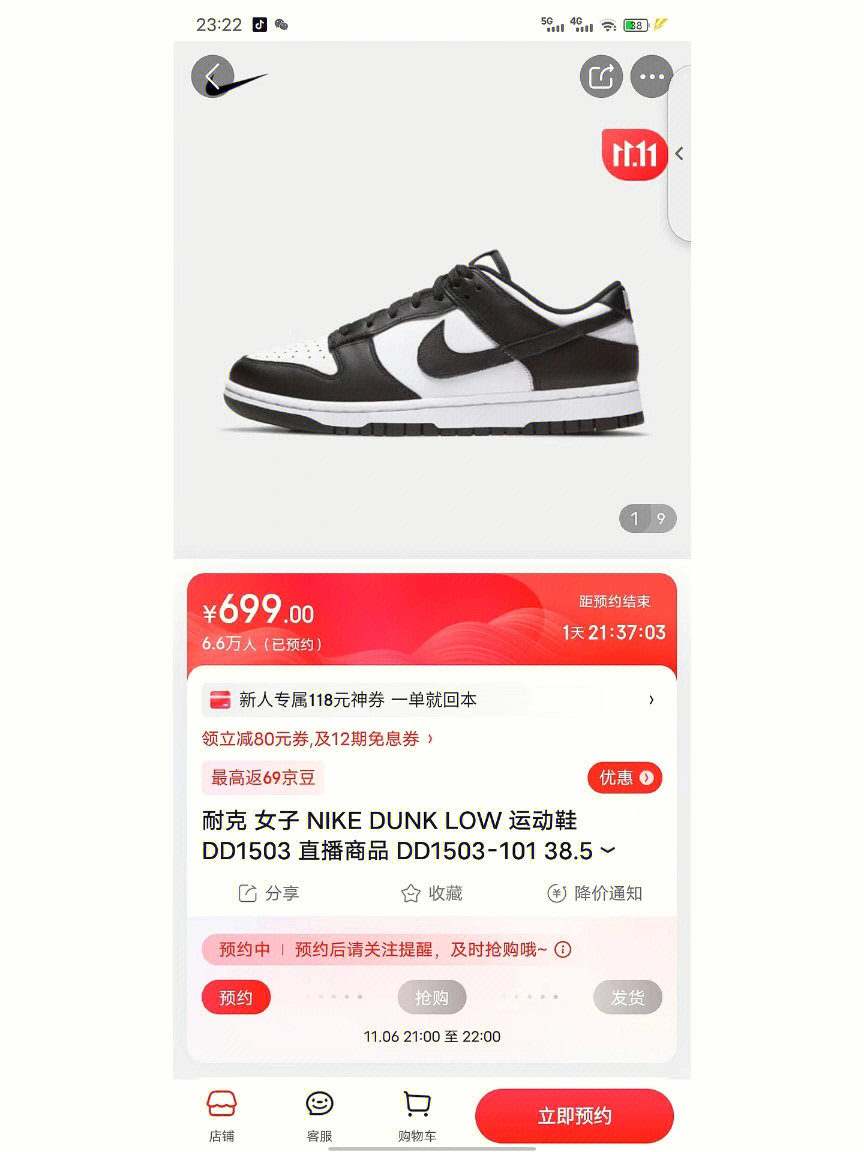Open the Nike sneaker product image
This screenshot has height=1152, width=864.
tap(432, 345)
